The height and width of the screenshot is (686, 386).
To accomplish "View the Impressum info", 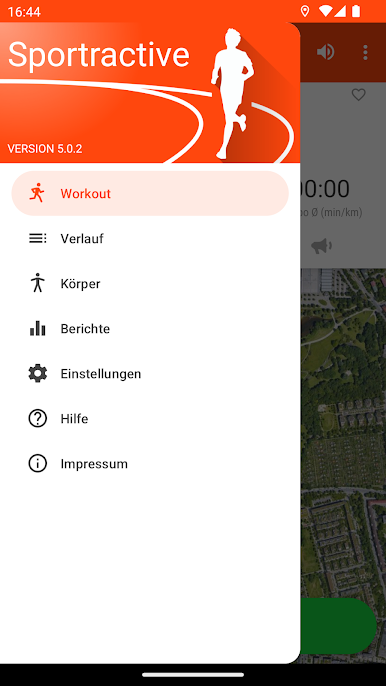I will point(150,464).
